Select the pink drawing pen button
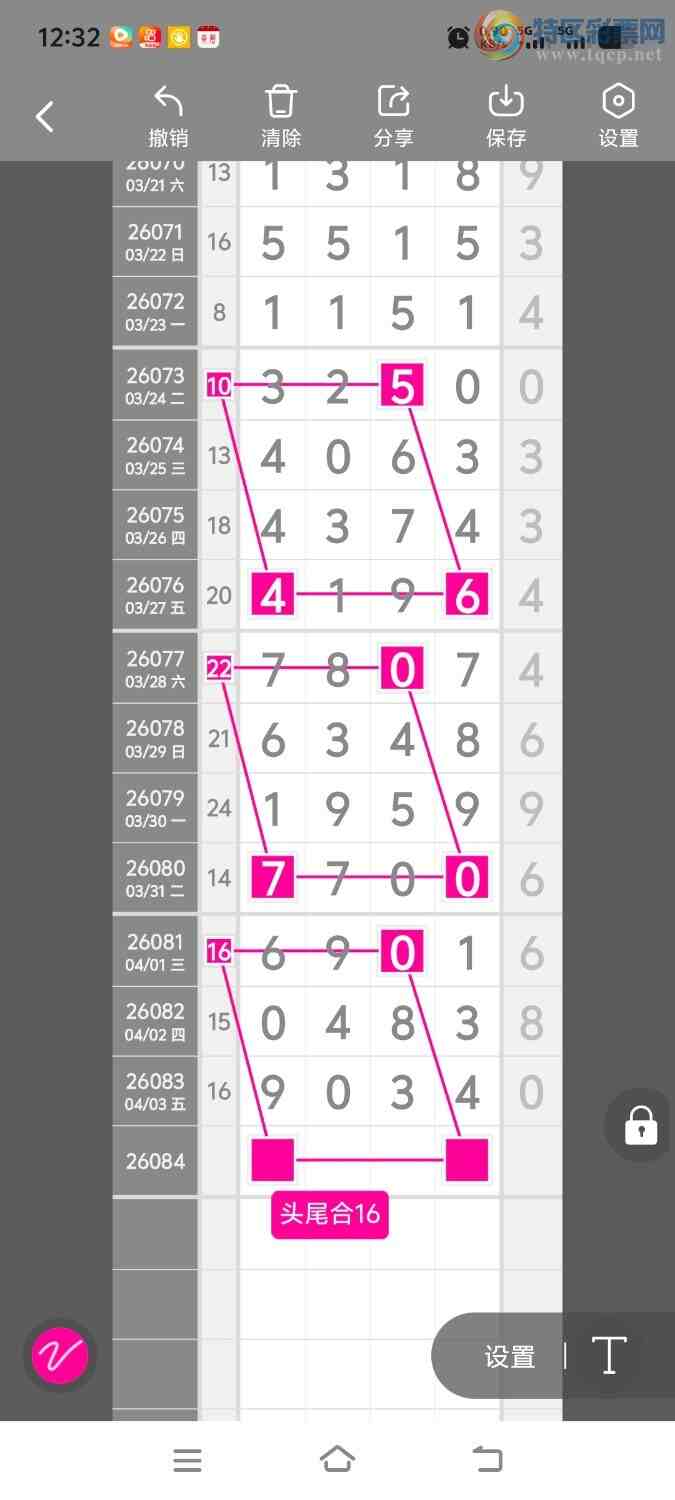This screenshot has width=675, height=1500. [x=60, y=1356]
